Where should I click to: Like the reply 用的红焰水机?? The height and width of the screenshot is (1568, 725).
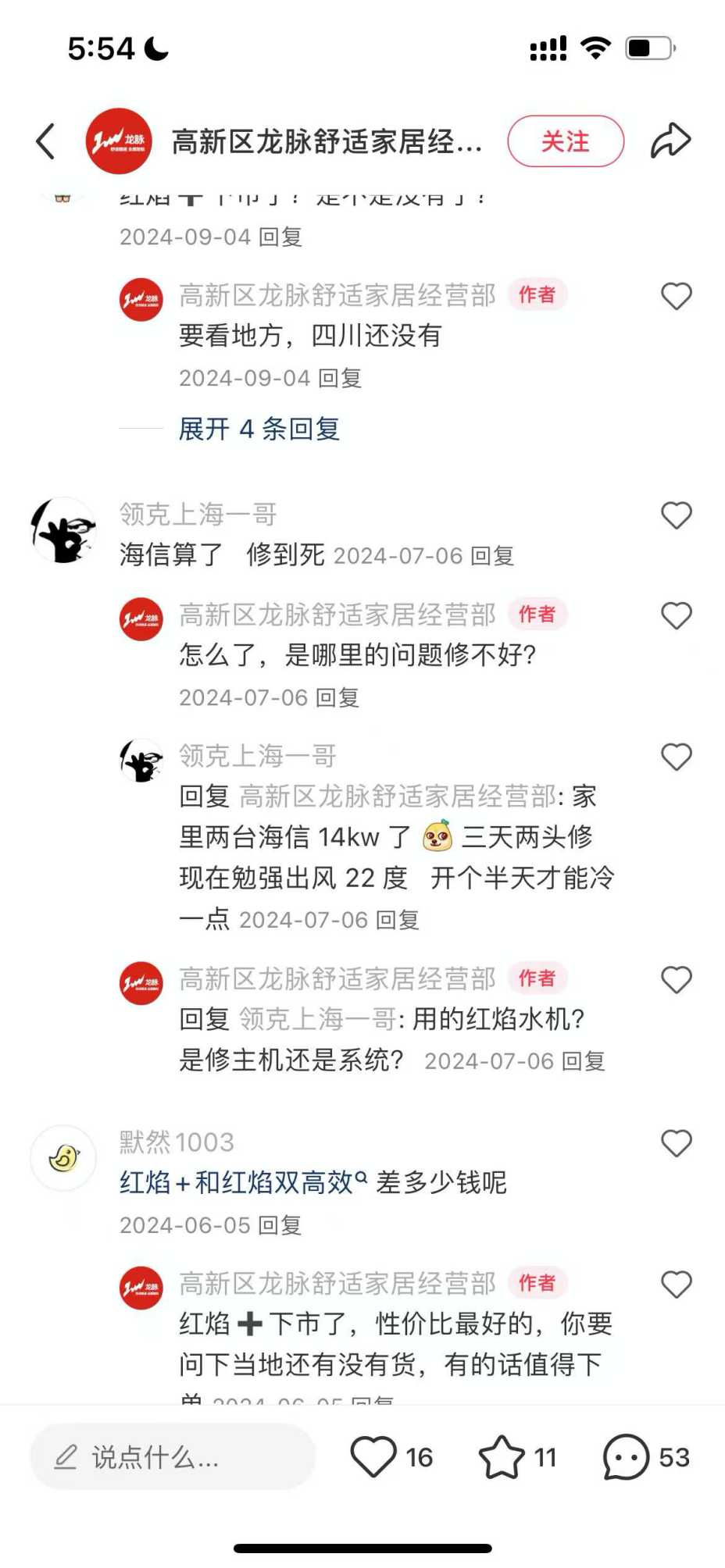[676, 979]
